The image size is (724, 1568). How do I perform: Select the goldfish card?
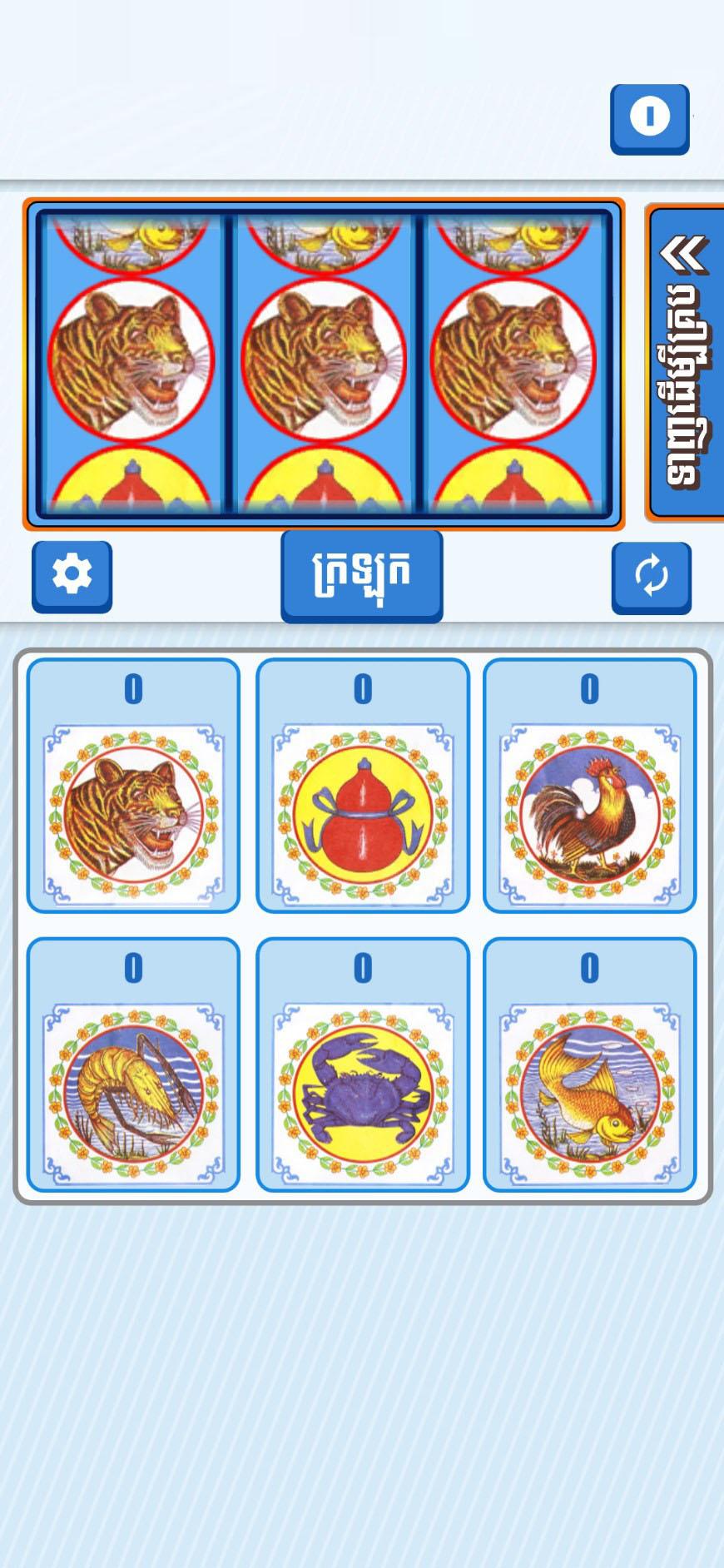[x=589, y=1065]
